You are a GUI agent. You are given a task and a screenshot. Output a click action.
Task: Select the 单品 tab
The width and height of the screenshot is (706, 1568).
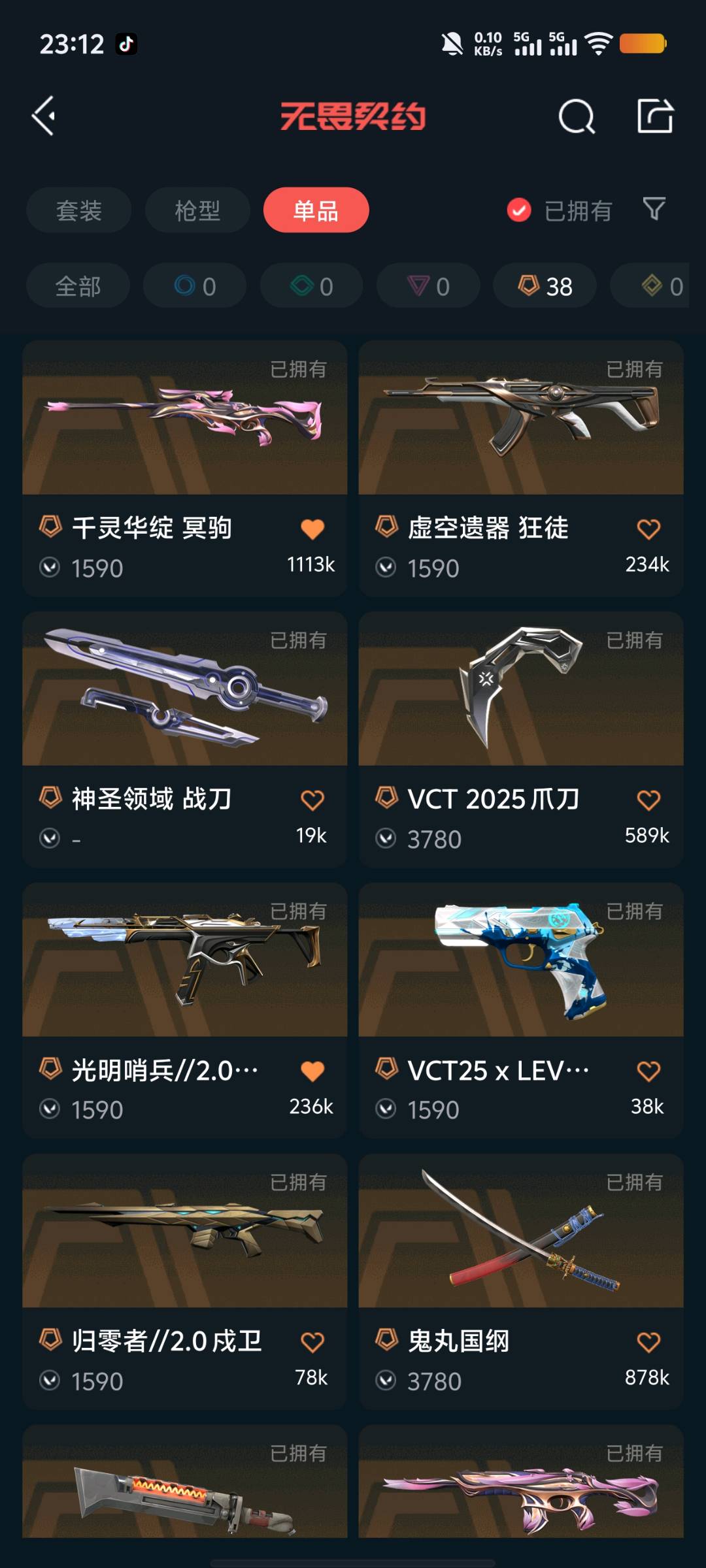[316, 210]
